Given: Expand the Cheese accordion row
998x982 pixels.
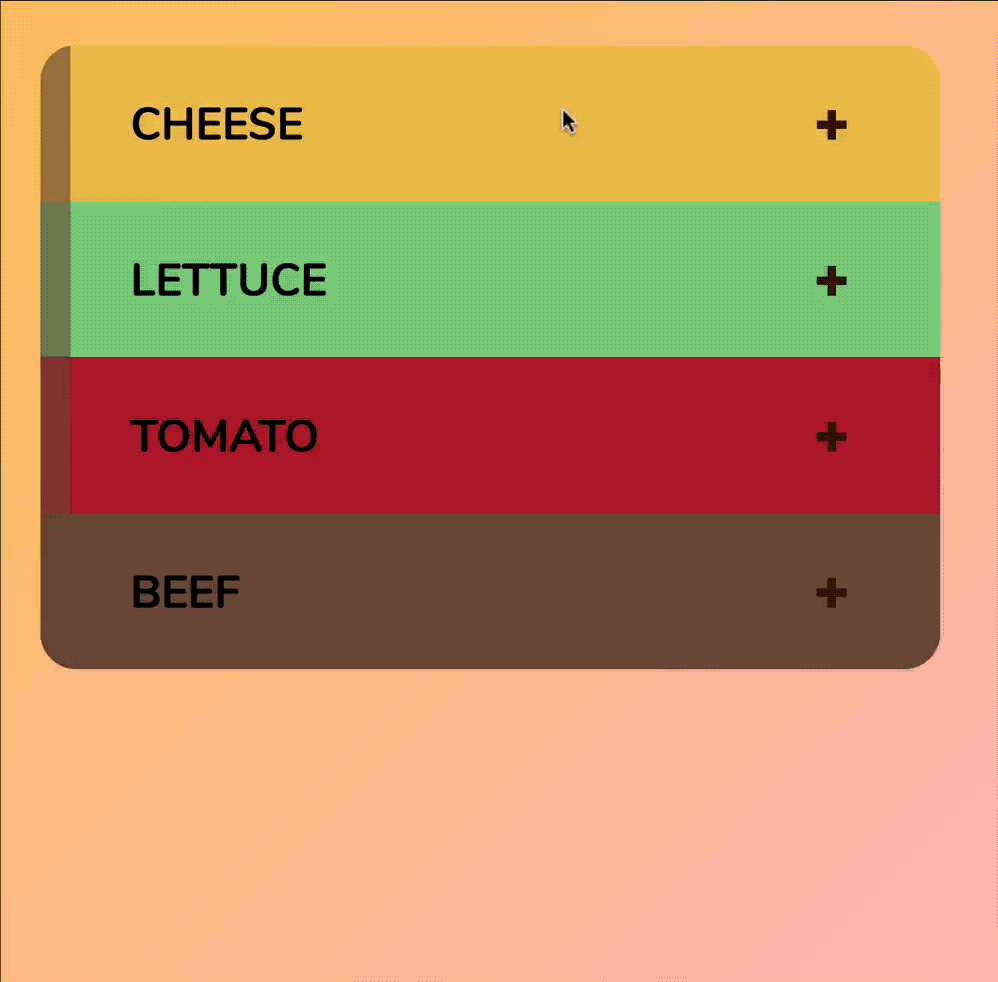Looking at the screenshot, I should tap(831, 125).
